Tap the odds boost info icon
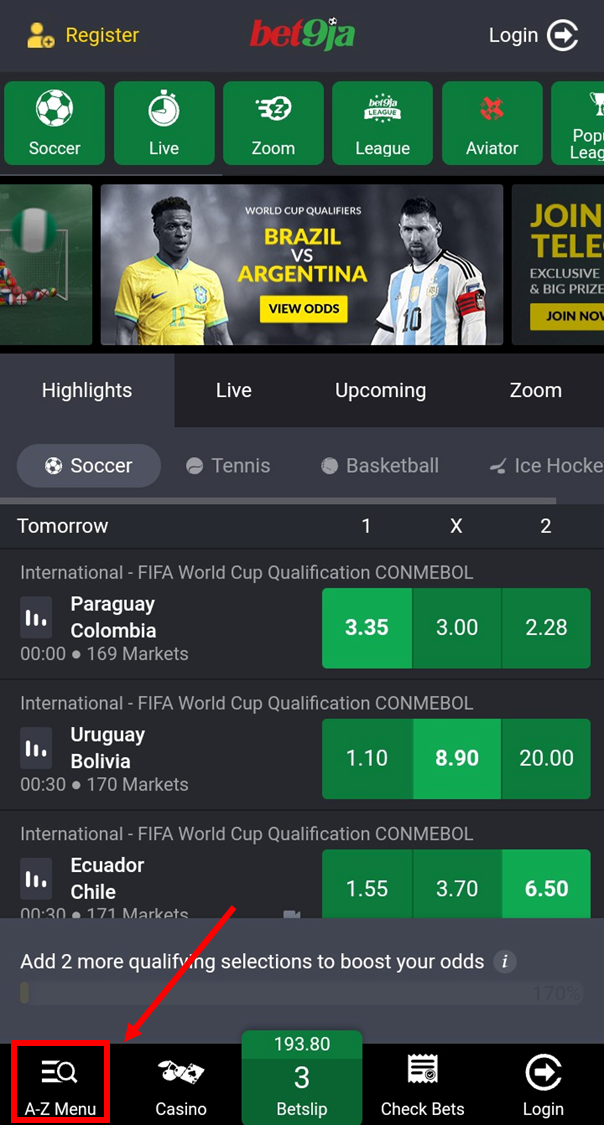This screenshot has width=604, height=1125. (505, 961)
